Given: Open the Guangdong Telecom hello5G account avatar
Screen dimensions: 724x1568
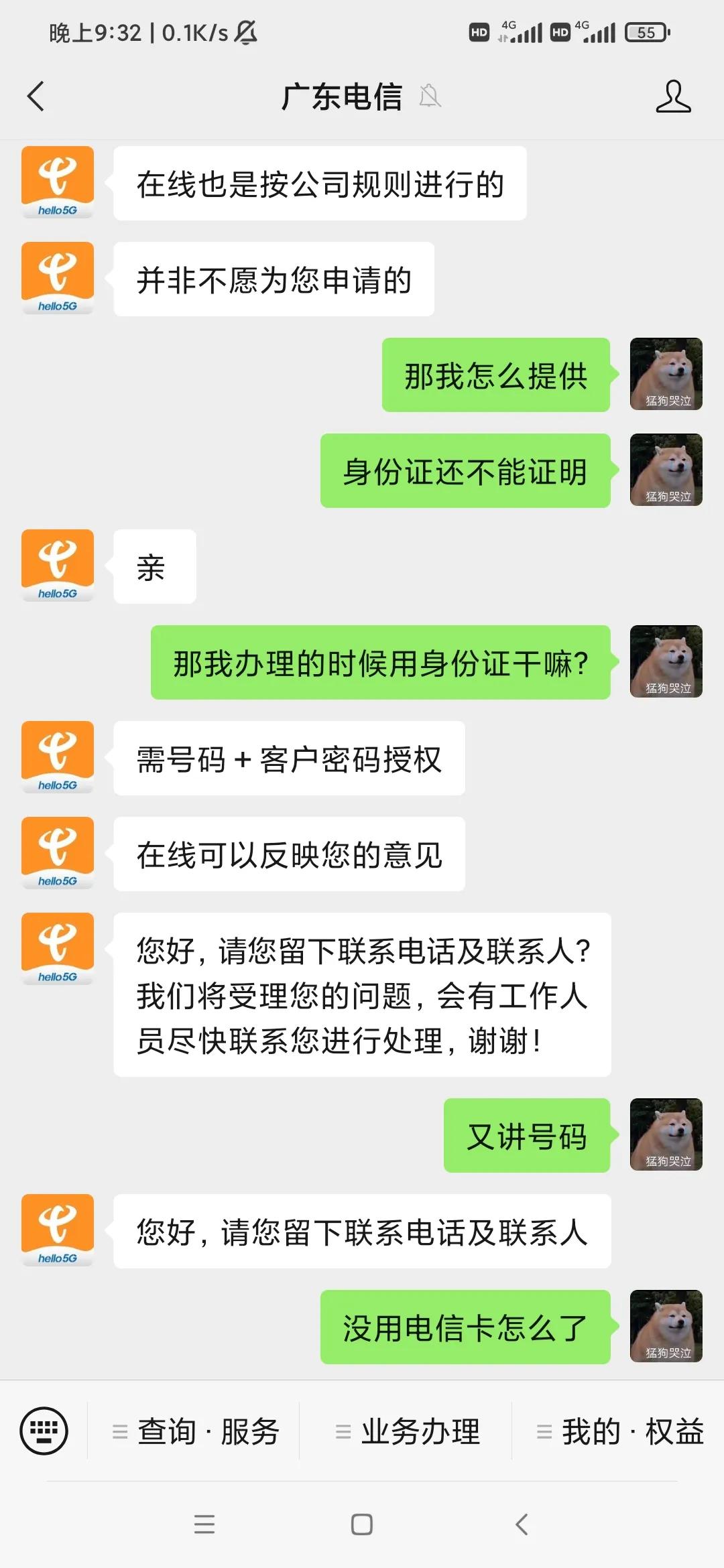Looking at the screenshot, I should (x=57, y=182).
